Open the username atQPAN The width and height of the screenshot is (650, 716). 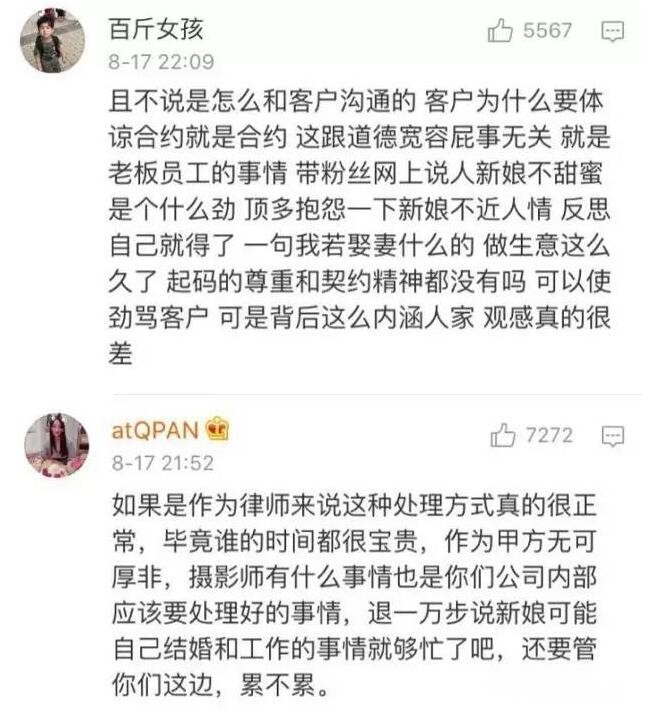pyautogui.click(x=154, y=432)
